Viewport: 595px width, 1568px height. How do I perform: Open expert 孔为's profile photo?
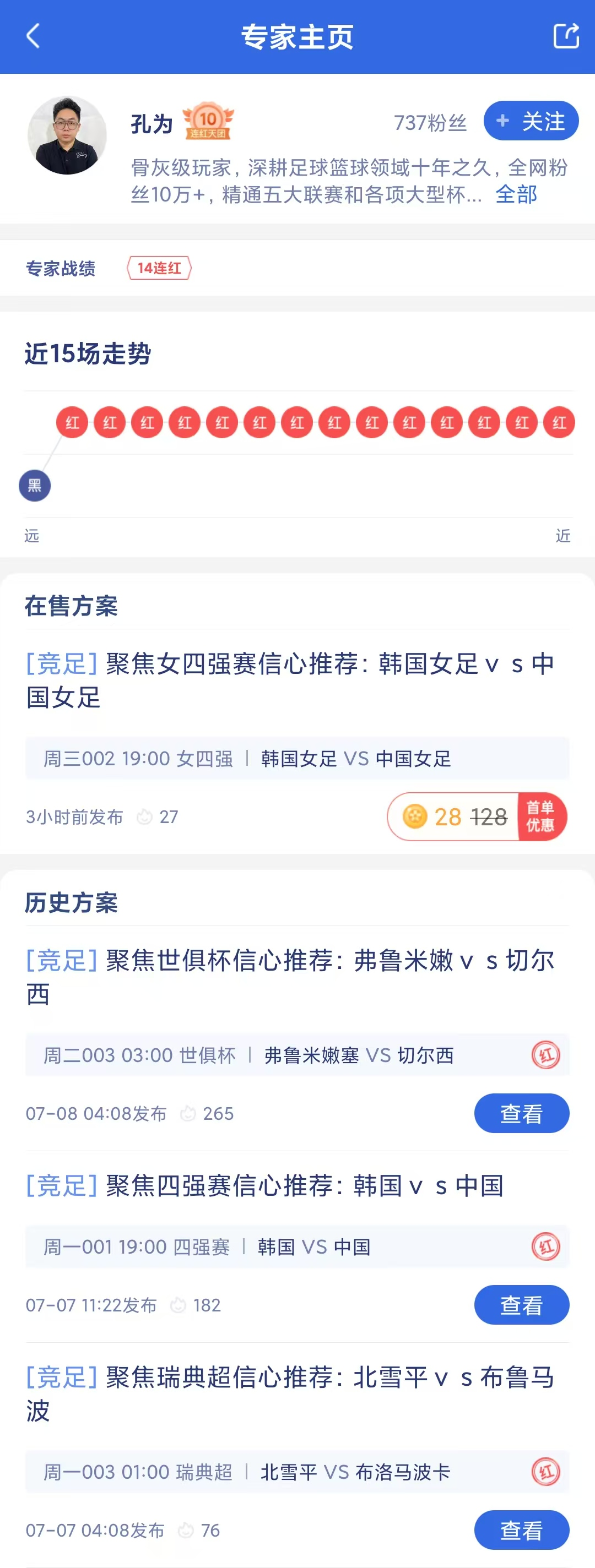tap(67, 135)
